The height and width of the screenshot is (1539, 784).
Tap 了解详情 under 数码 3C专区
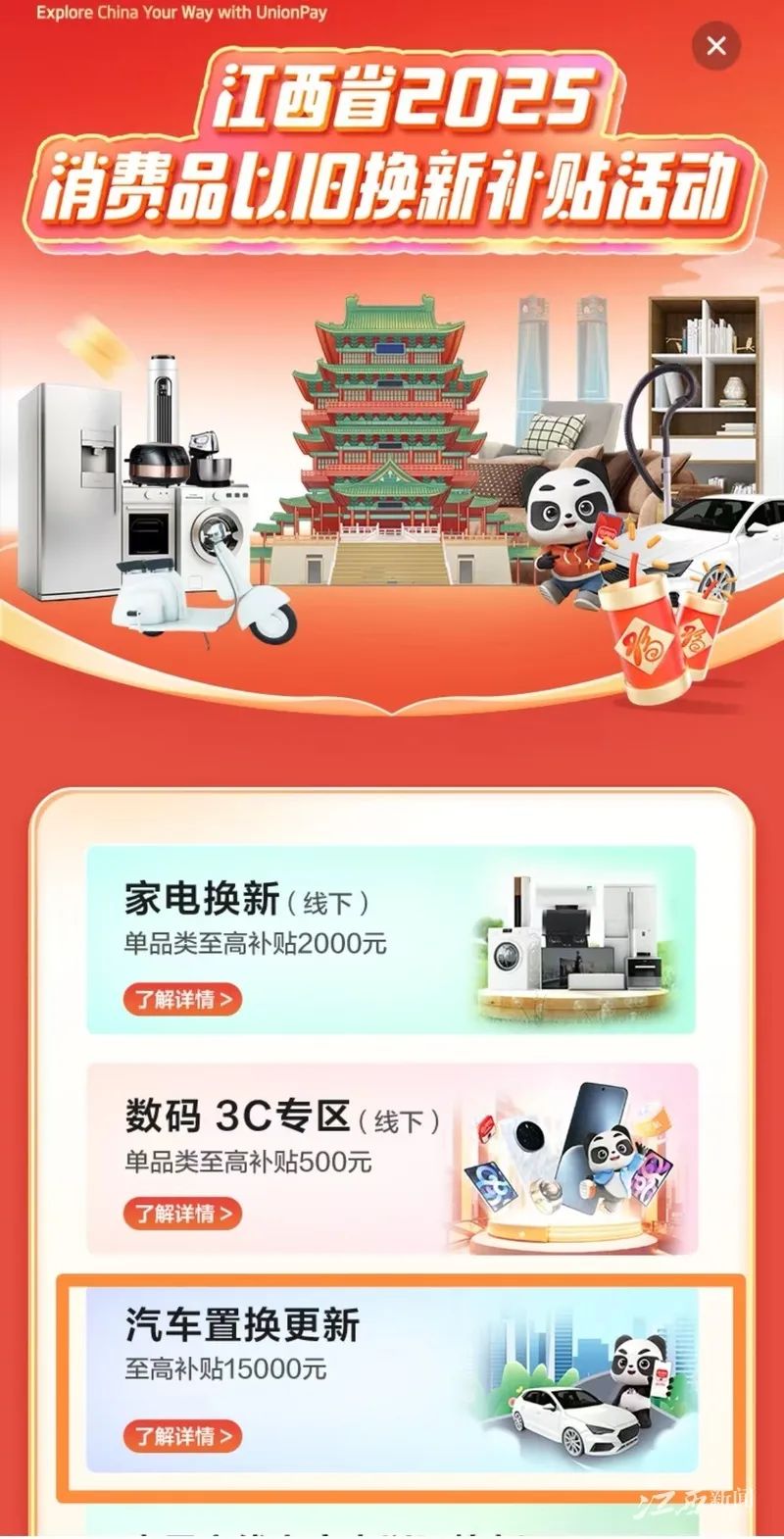click(182, 1214)
